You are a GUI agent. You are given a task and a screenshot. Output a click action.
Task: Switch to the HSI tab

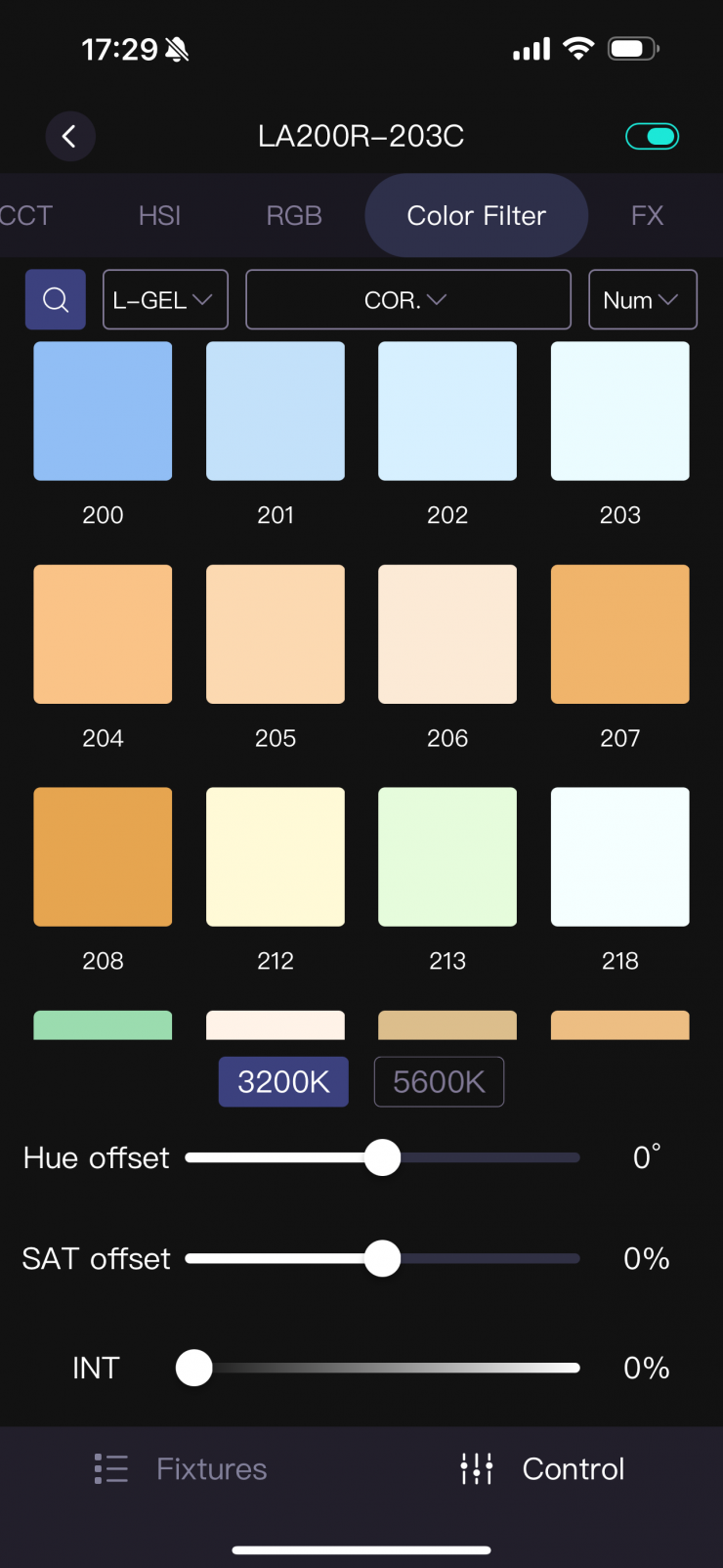pyautogui.click(x=159, y=216)
